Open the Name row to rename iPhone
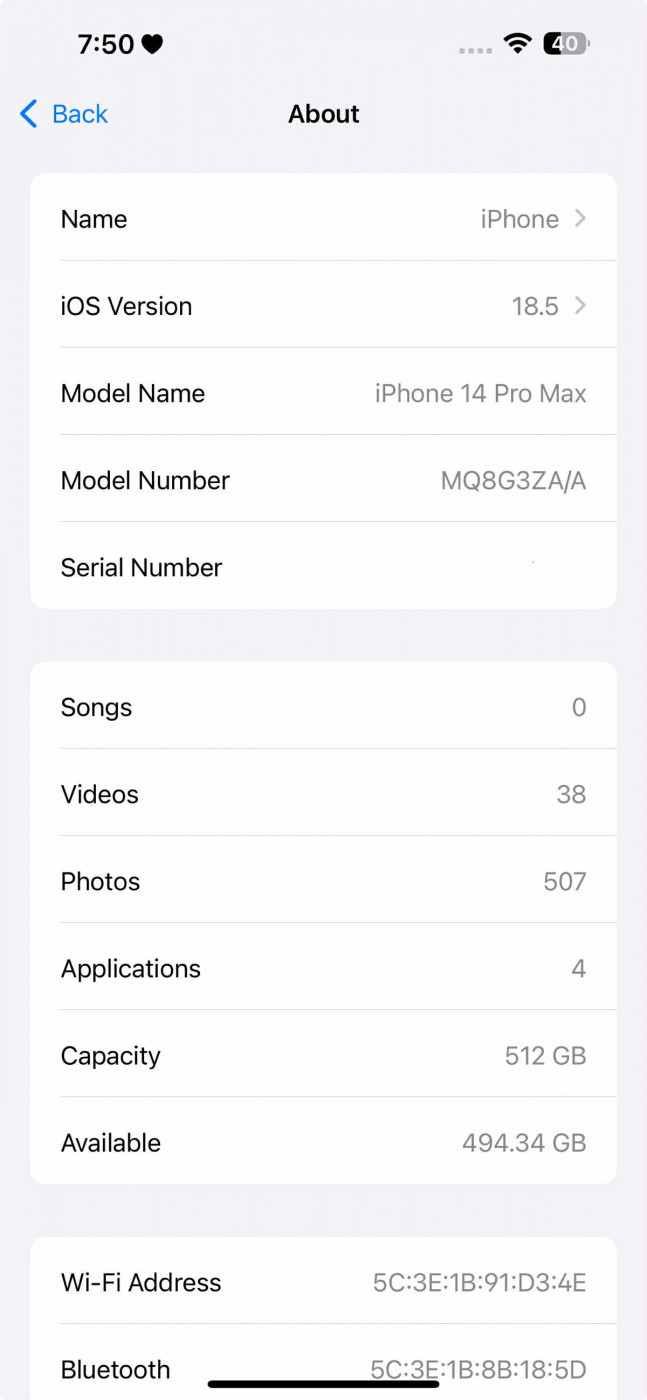 click(323, 219)
